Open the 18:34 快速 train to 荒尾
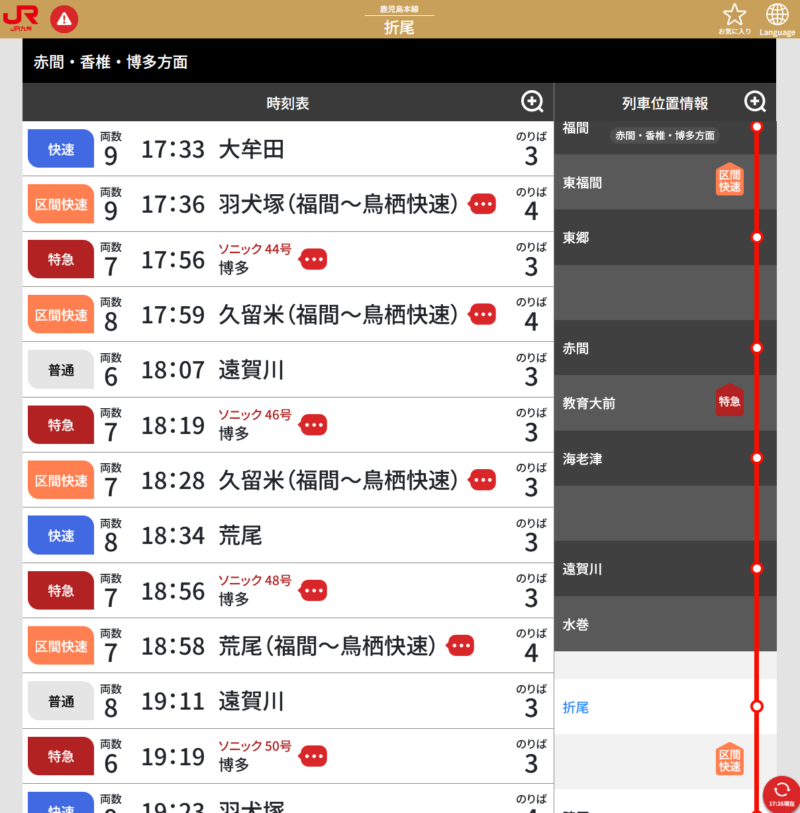 [288, 536]
